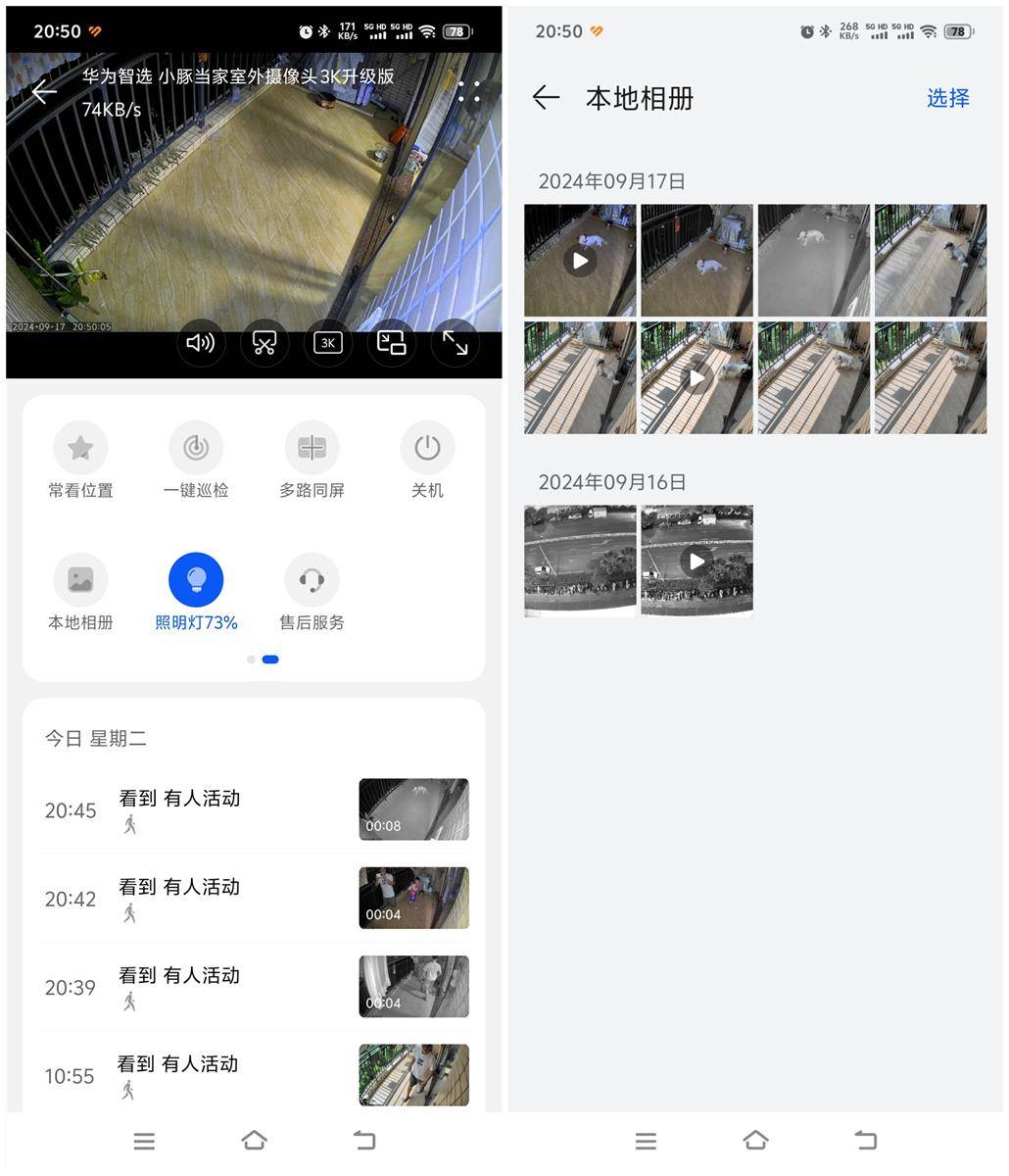Enable picture-in-picture floating window
The image size is (1009, 1176).
coord(391,342)
